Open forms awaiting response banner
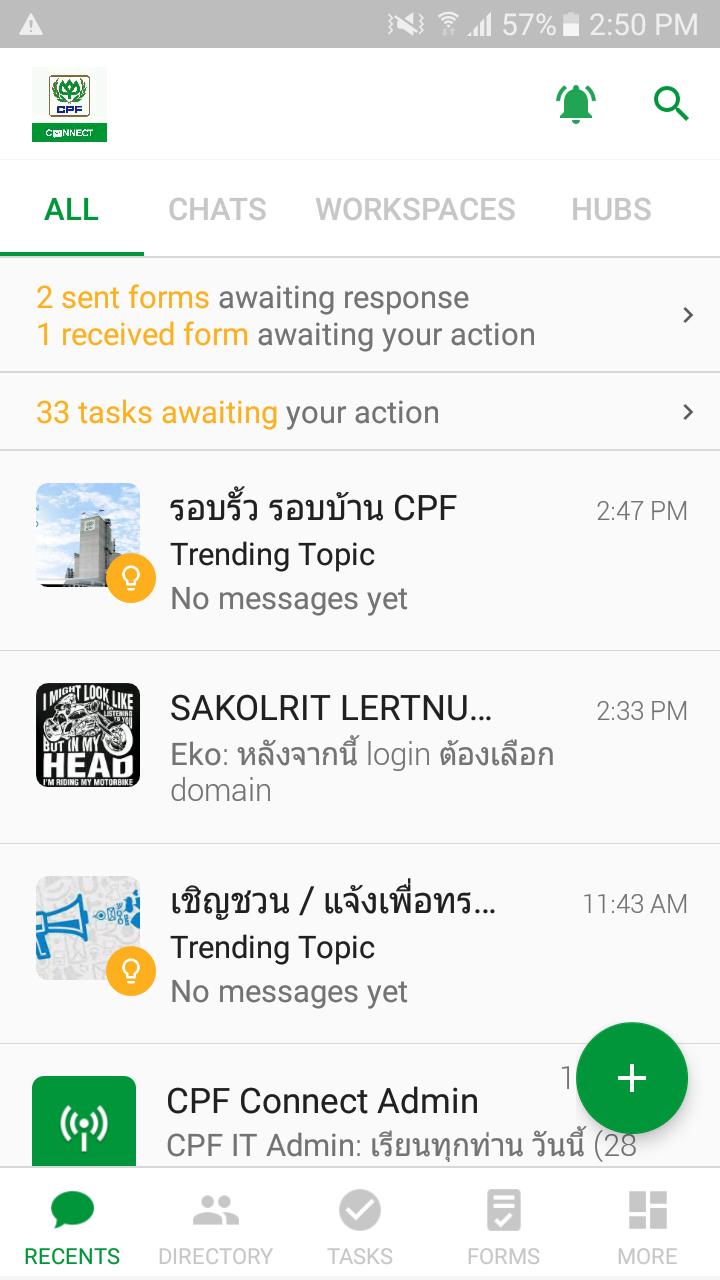Image resolution: width=720 pixels, height=1280 pixels. 360,316
